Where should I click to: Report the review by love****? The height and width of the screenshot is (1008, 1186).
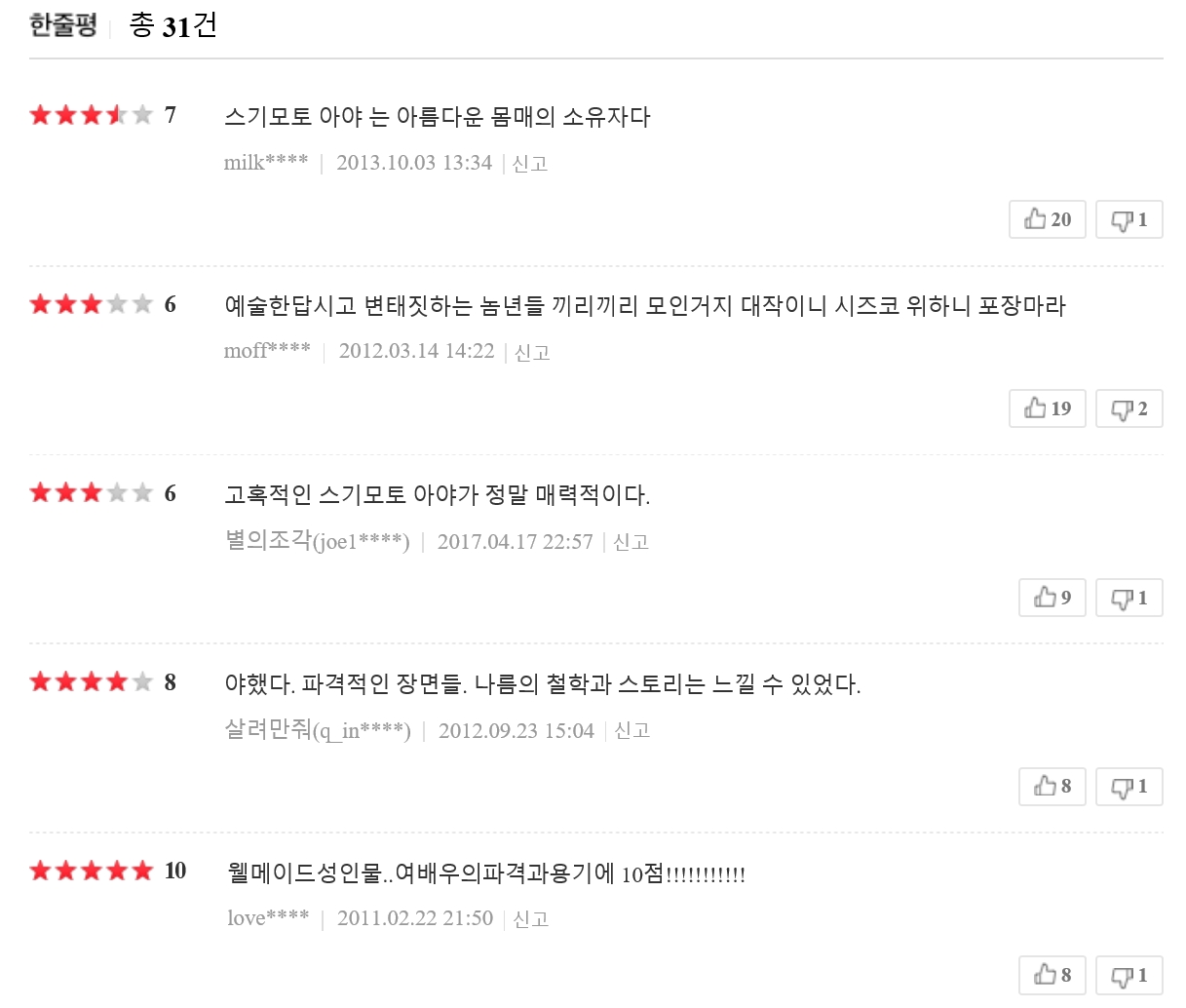[531, 919]
